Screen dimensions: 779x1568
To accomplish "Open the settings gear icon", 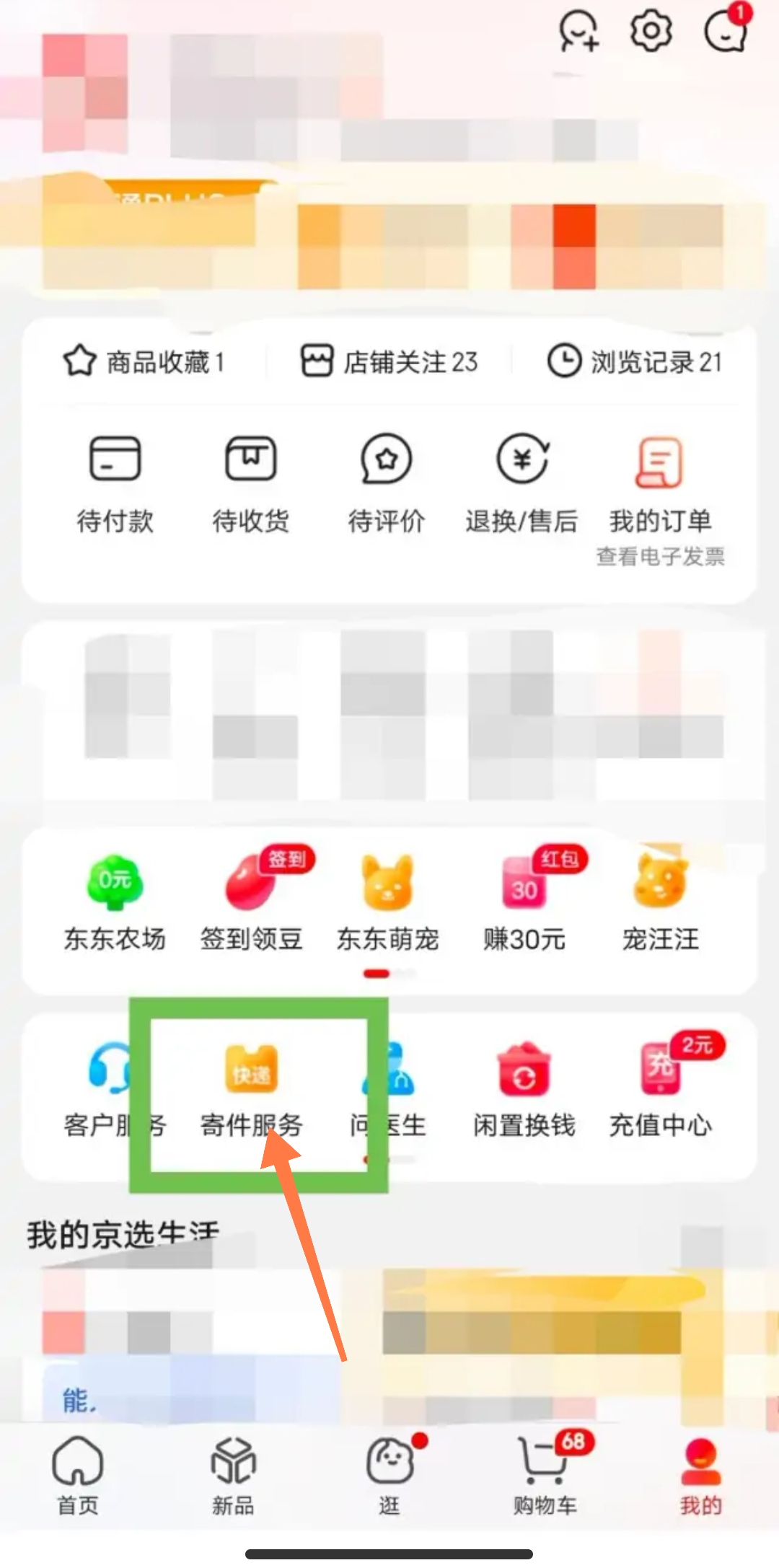I will 651,31.
